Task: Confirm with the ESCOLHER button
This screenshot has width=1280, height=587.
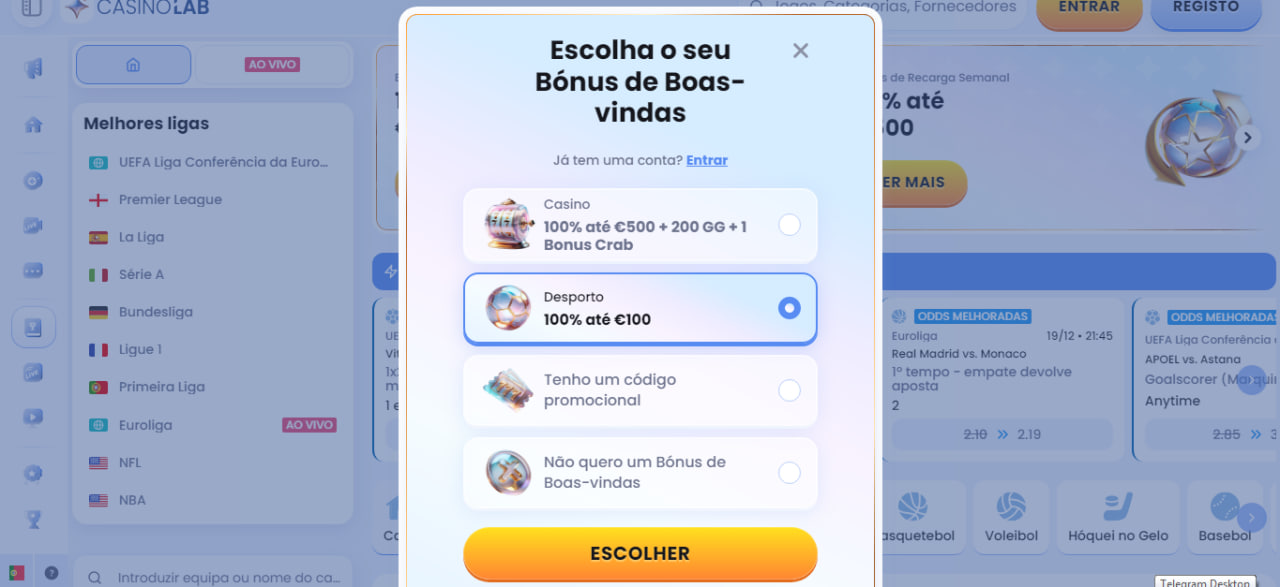Action: (640, 553)
